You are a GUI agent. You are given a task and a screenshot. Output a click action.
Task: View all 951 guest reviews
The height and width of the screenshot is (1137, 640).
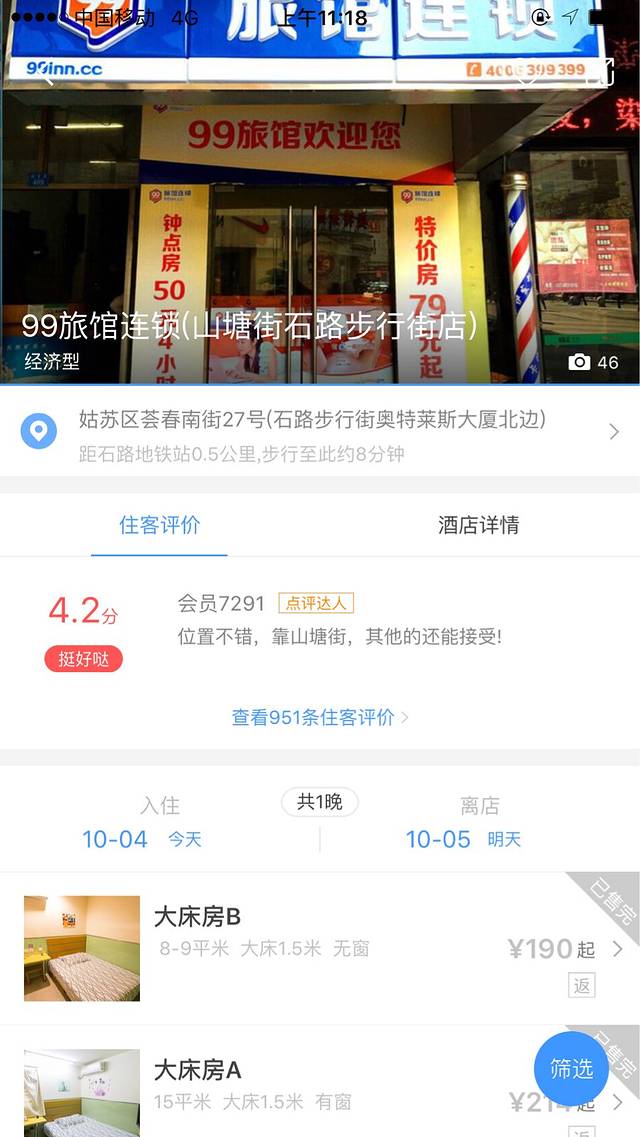point(320,717)
